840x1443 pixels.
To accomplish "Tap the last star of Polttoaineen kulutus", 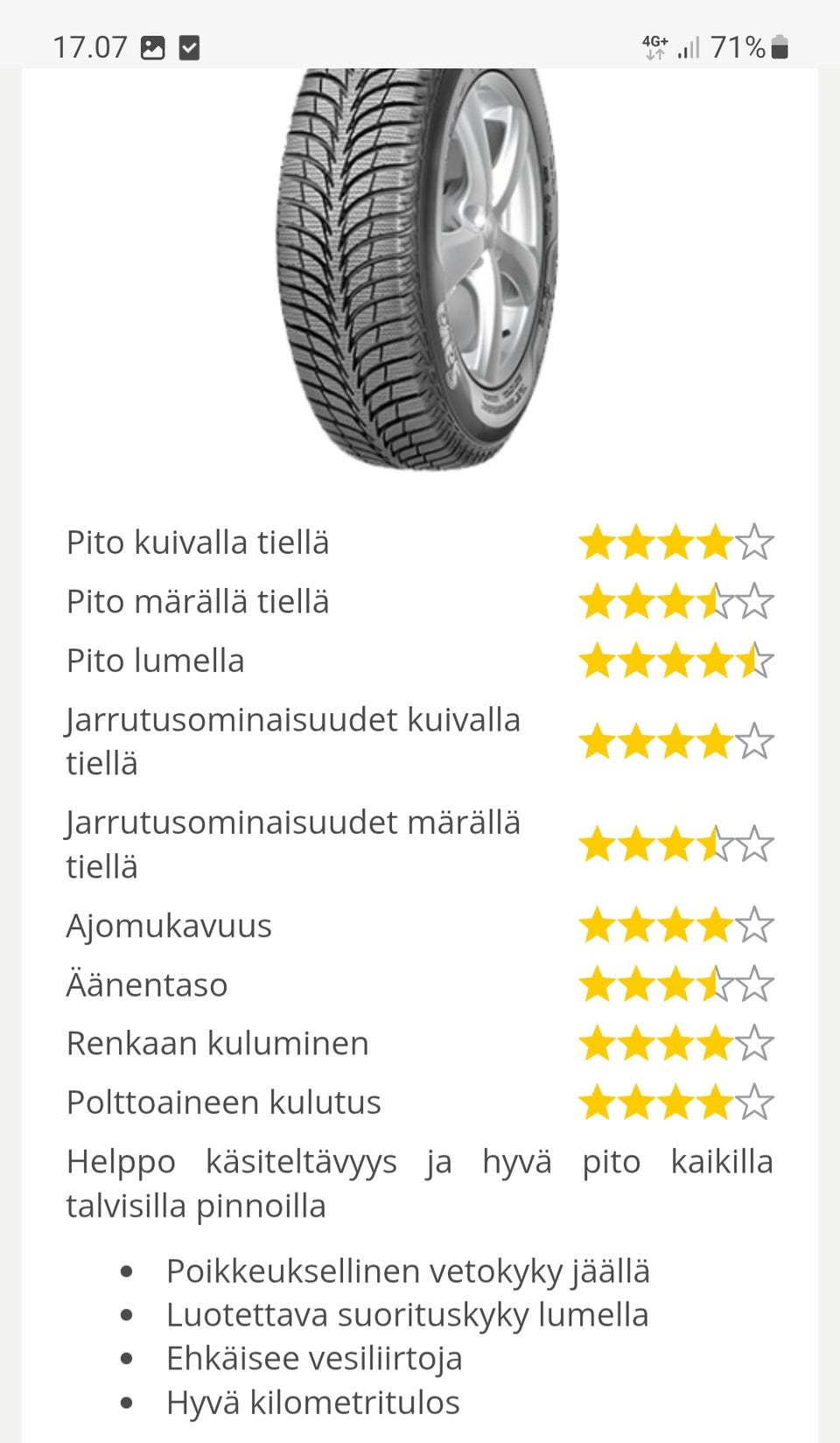I will 752,1101.
